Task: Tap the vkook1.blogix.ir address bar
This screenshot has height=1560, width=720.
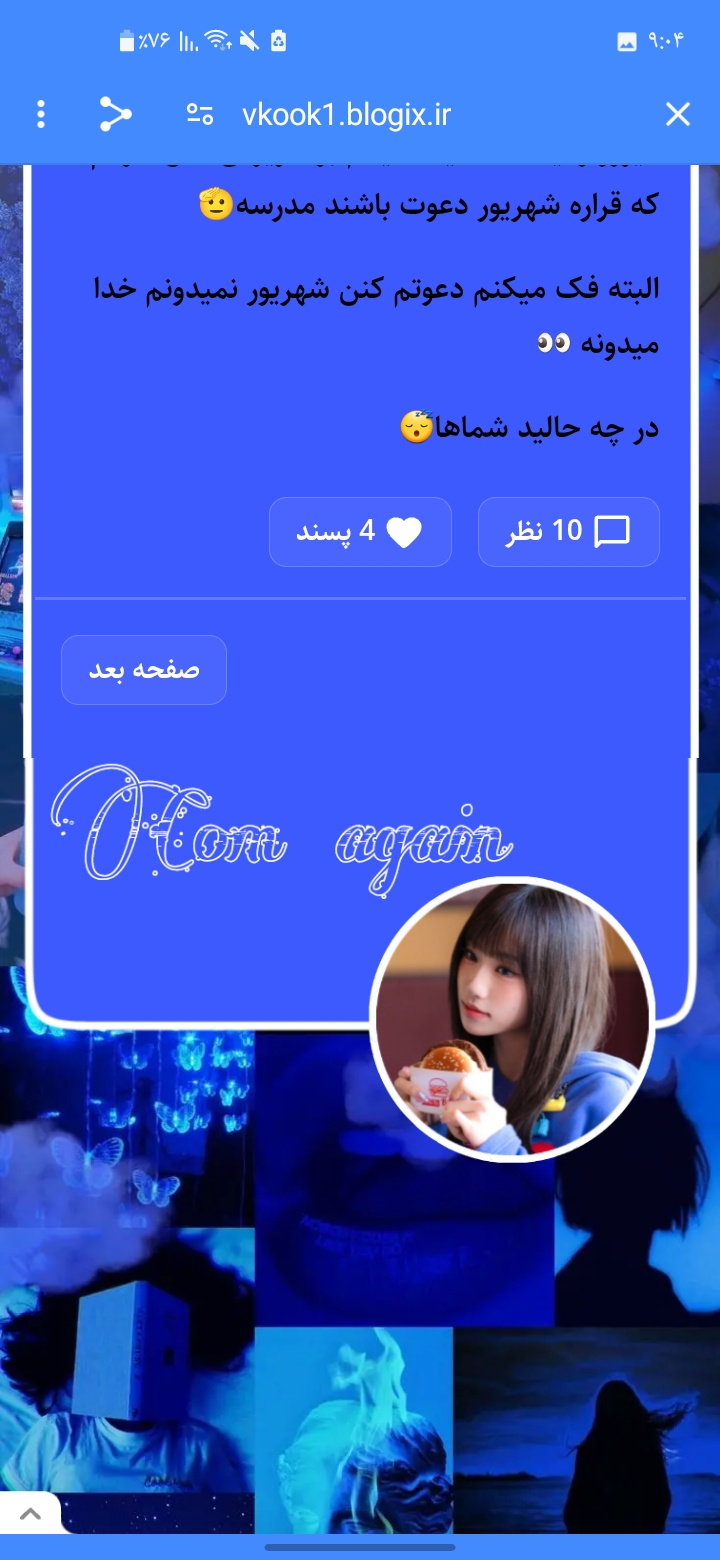Action: (346, 115)
